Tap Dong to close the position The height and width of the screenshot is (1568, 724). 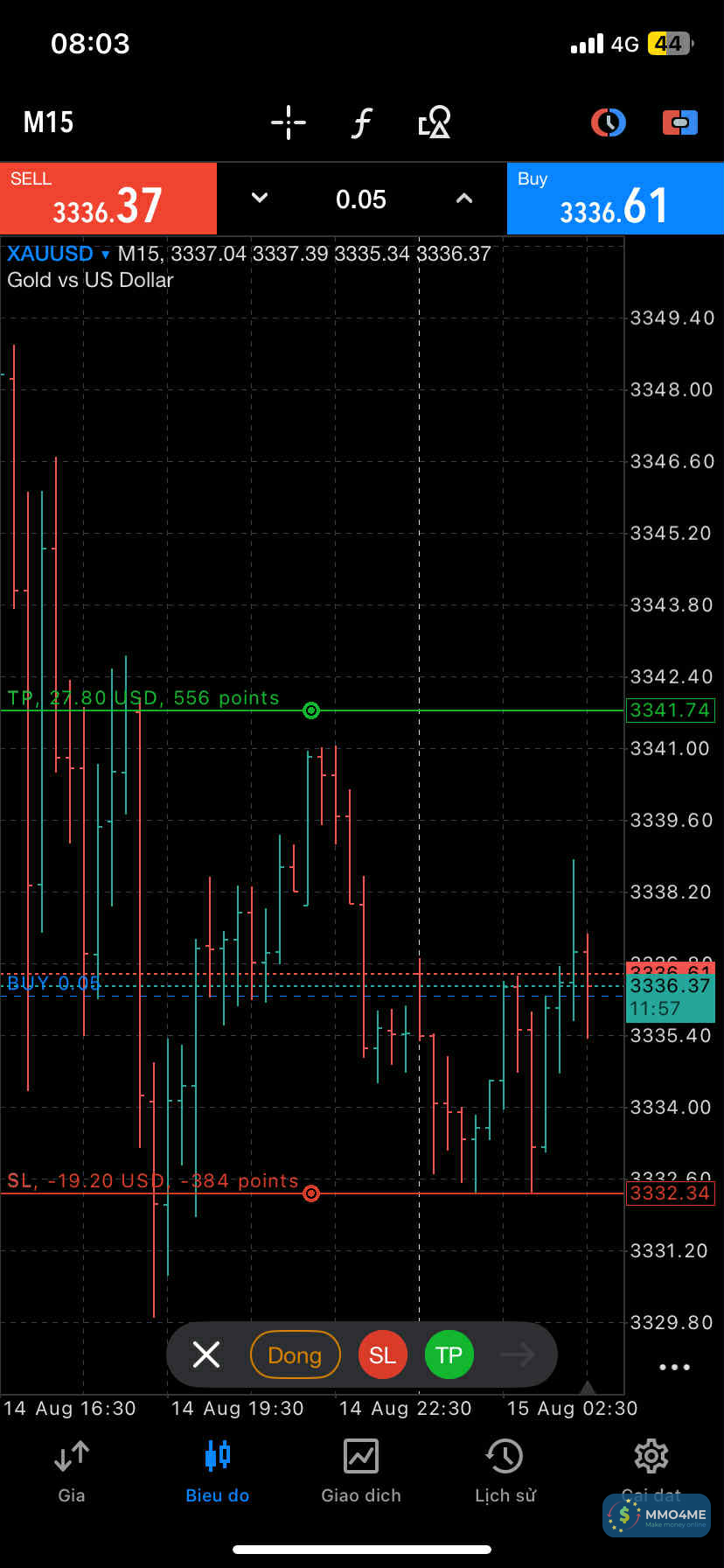pyautogui.click(x=295, y=1354)
